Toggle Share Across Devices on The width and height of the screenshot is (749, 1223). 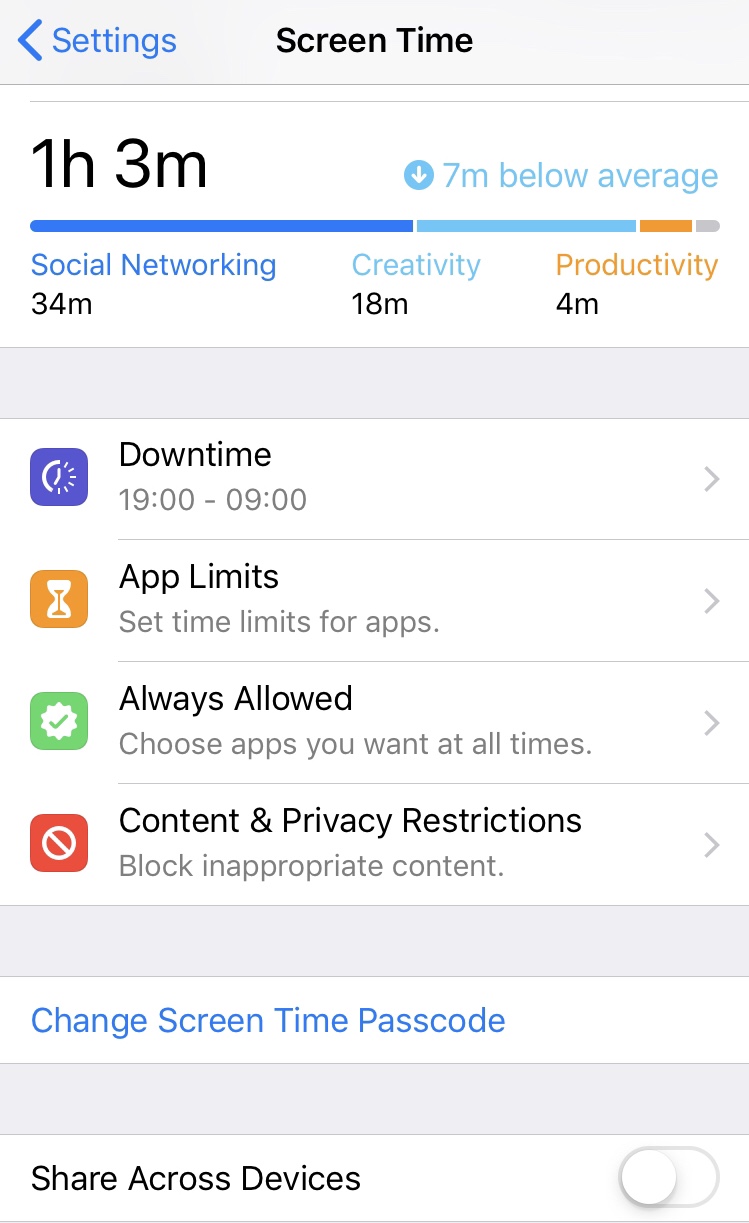tap(668, 1178)
